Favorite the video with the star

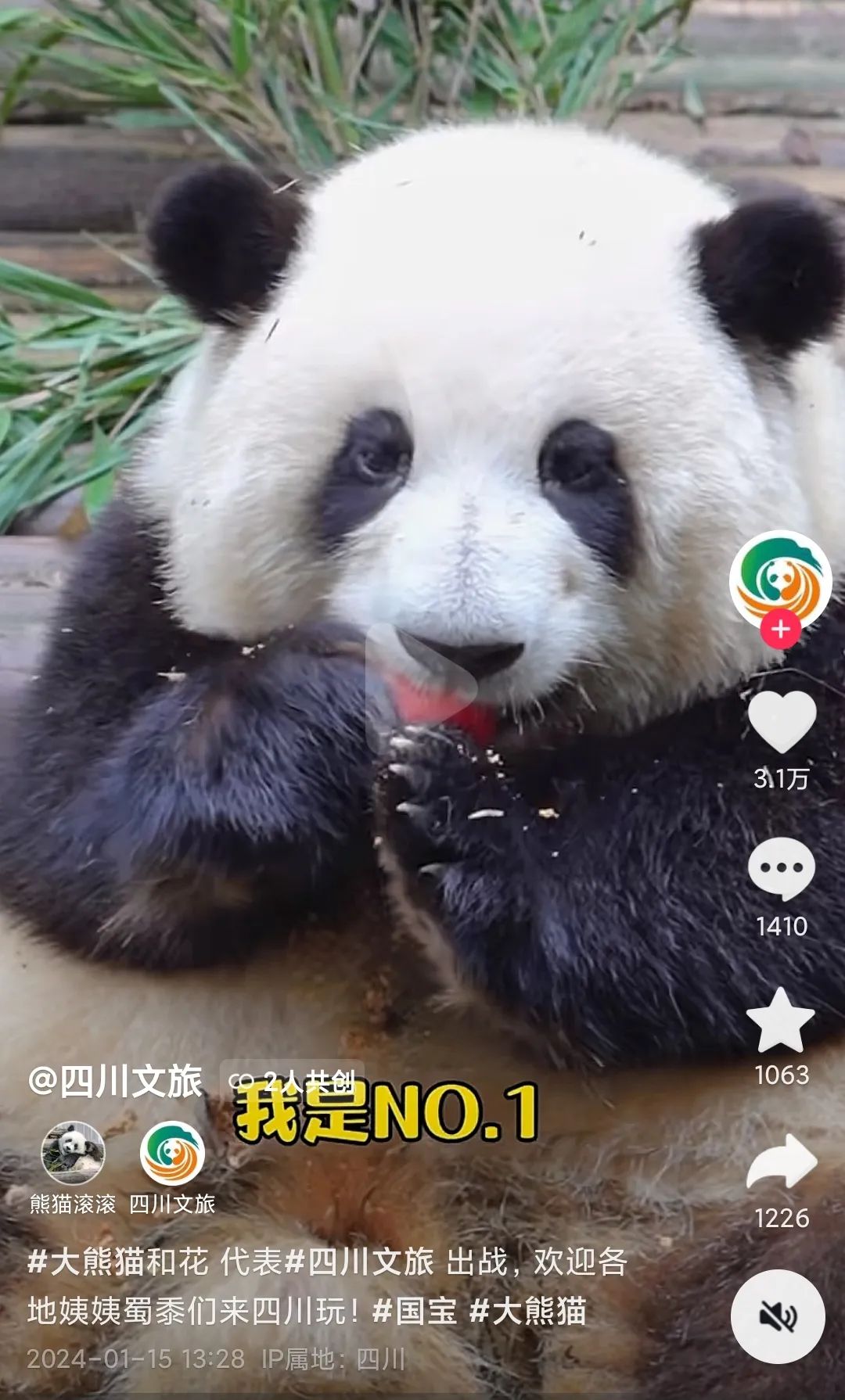click(781, 1020)
